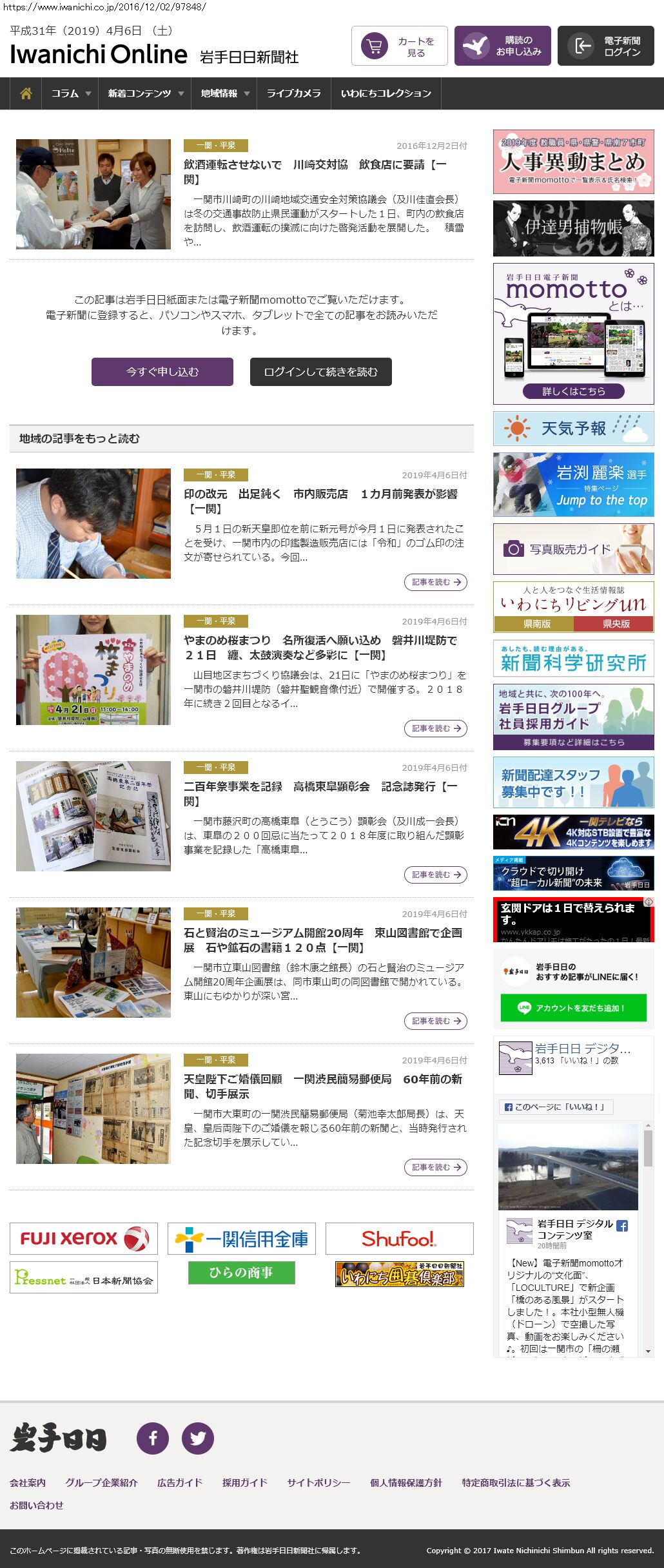Open the ライブカメラ page

(x=293, y=93)
